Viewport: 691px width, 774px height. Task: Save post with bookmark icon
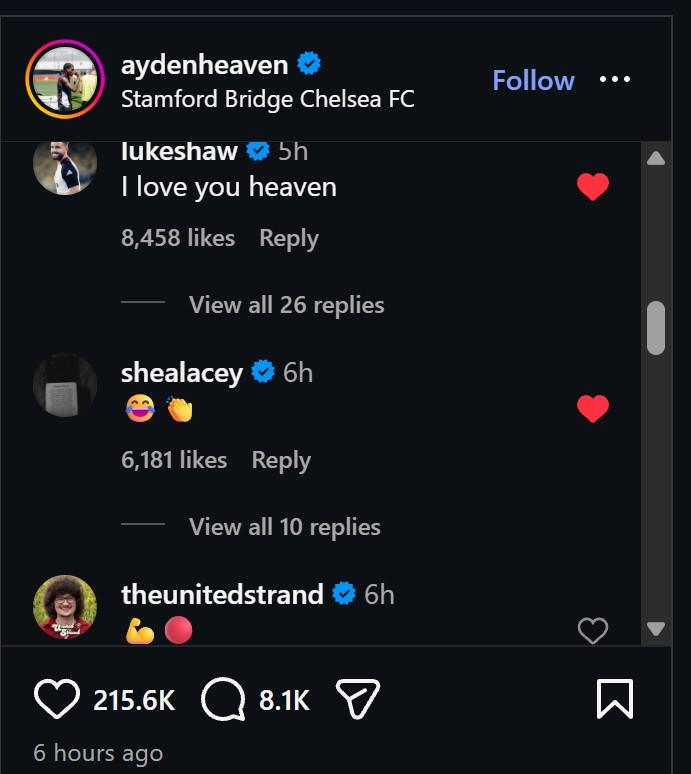click(614, 699)
